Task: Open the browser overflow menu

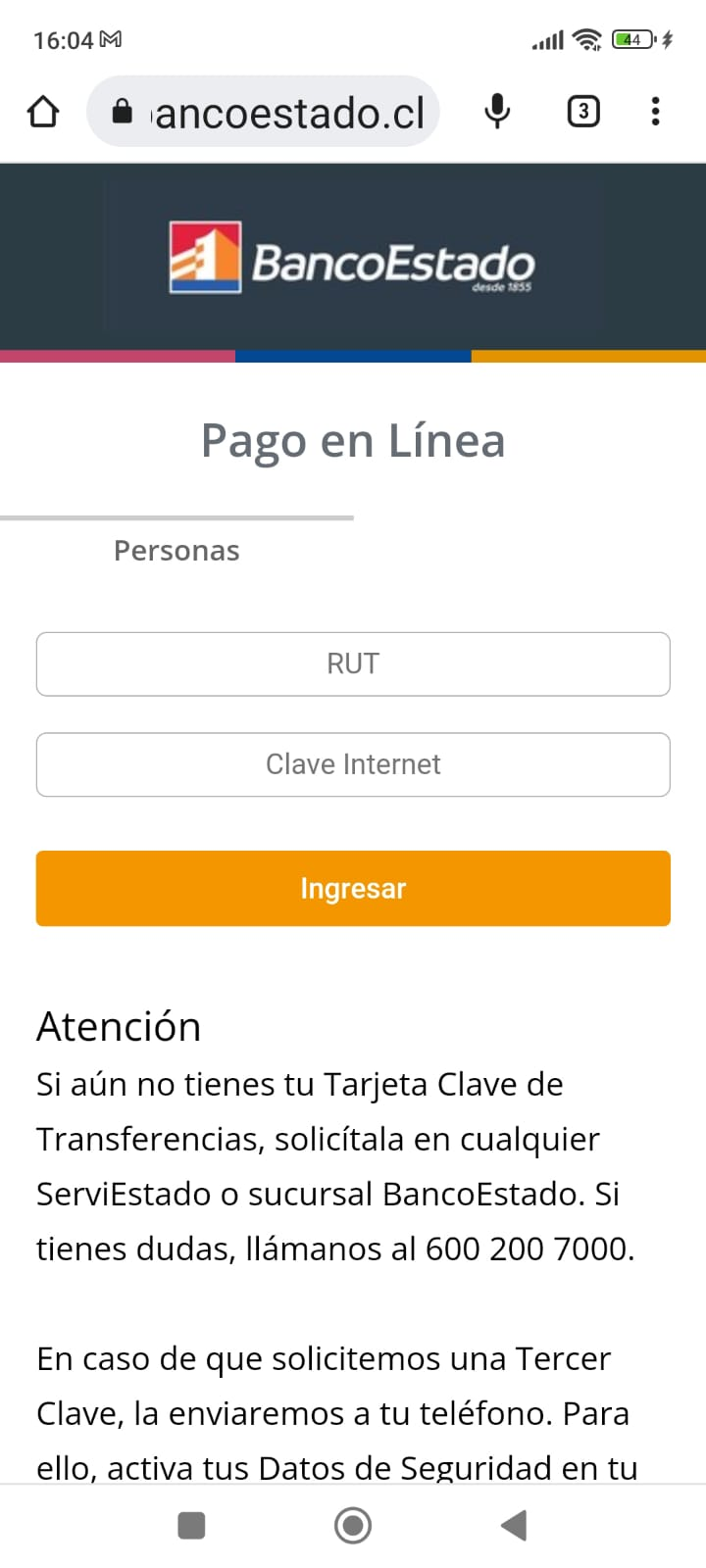Action: click(x=655, y=112)
